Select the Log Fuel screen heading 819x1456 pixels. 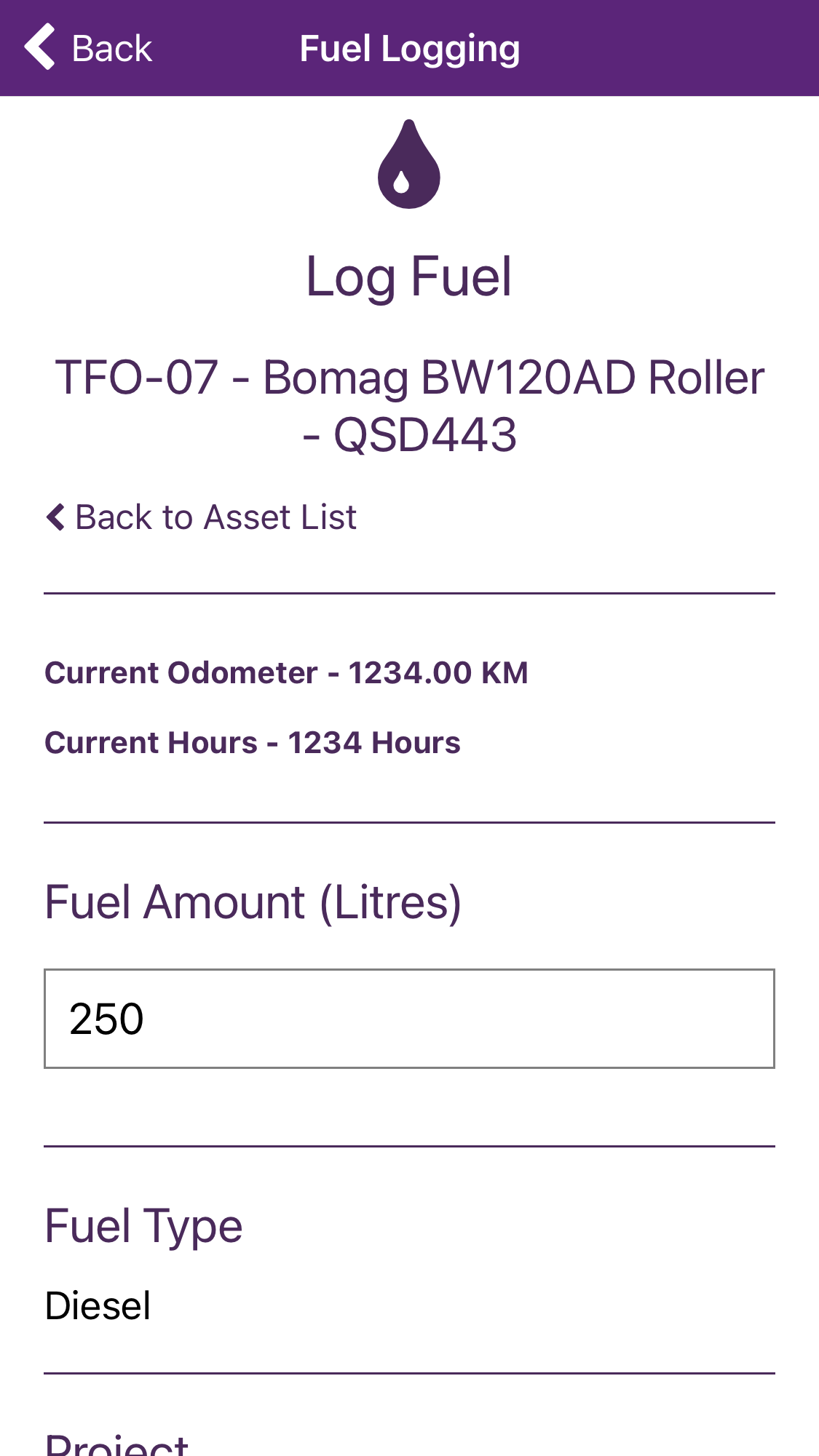click(x=409, y=275)
